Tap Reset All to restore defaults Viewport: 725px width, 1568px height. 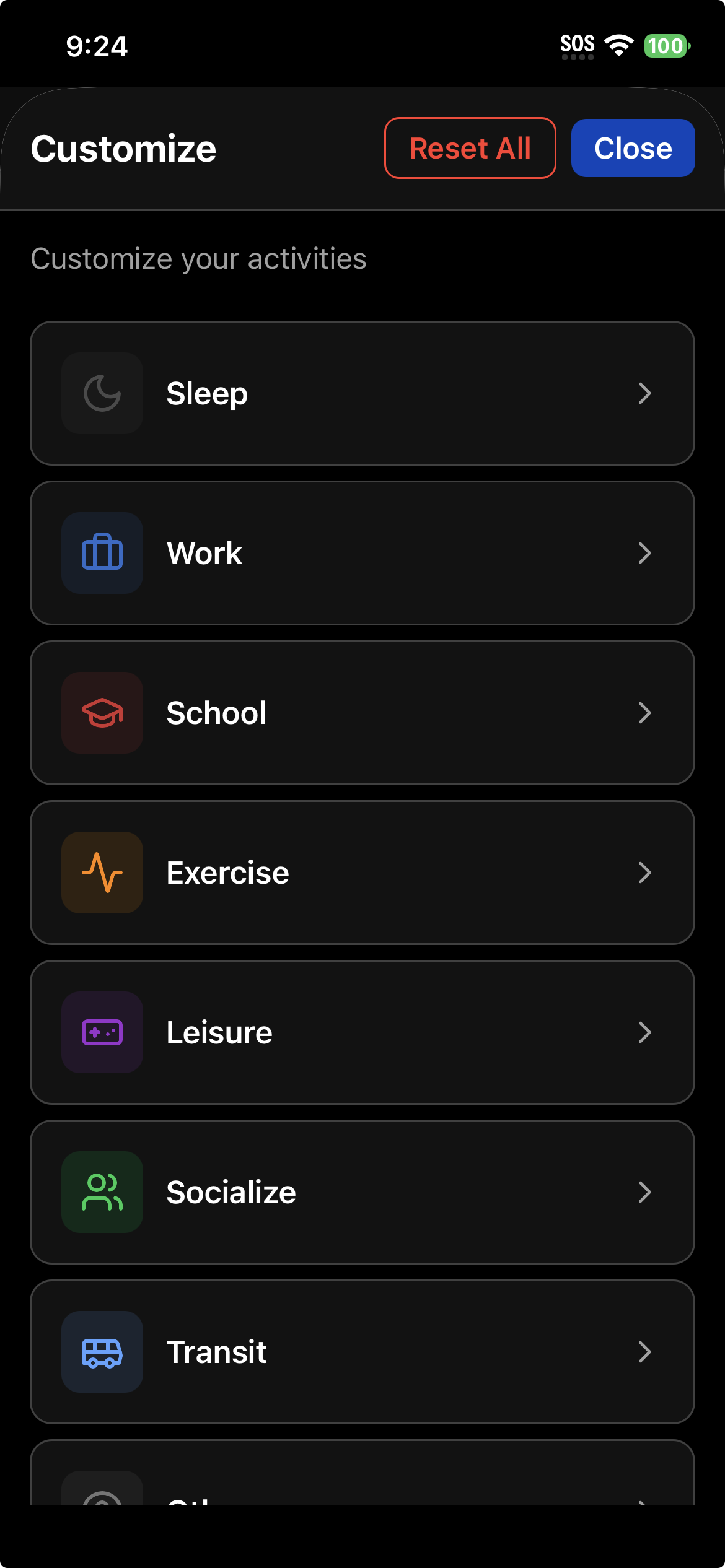(x=470, y=148)
